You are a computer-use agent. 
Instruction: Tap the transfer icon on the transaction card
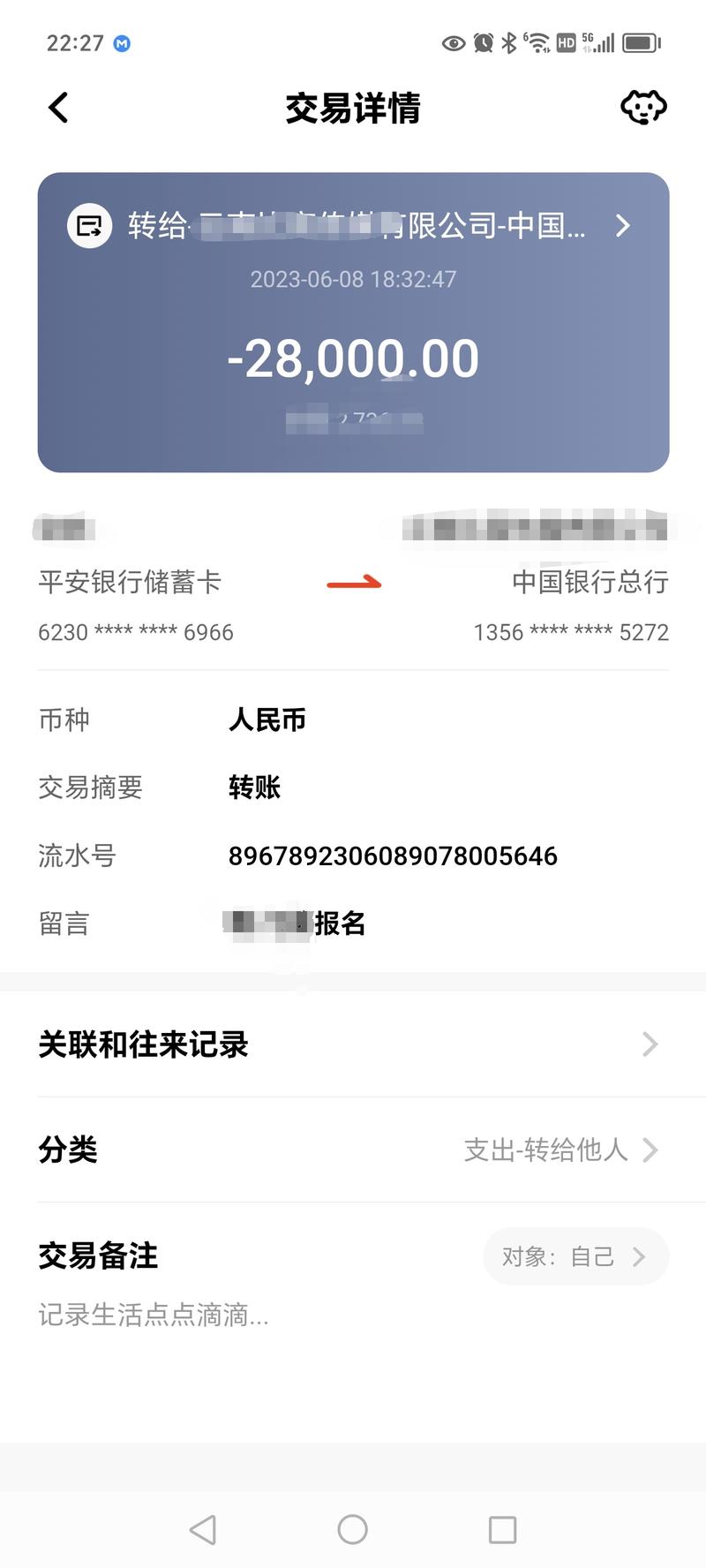click(89, 227)
